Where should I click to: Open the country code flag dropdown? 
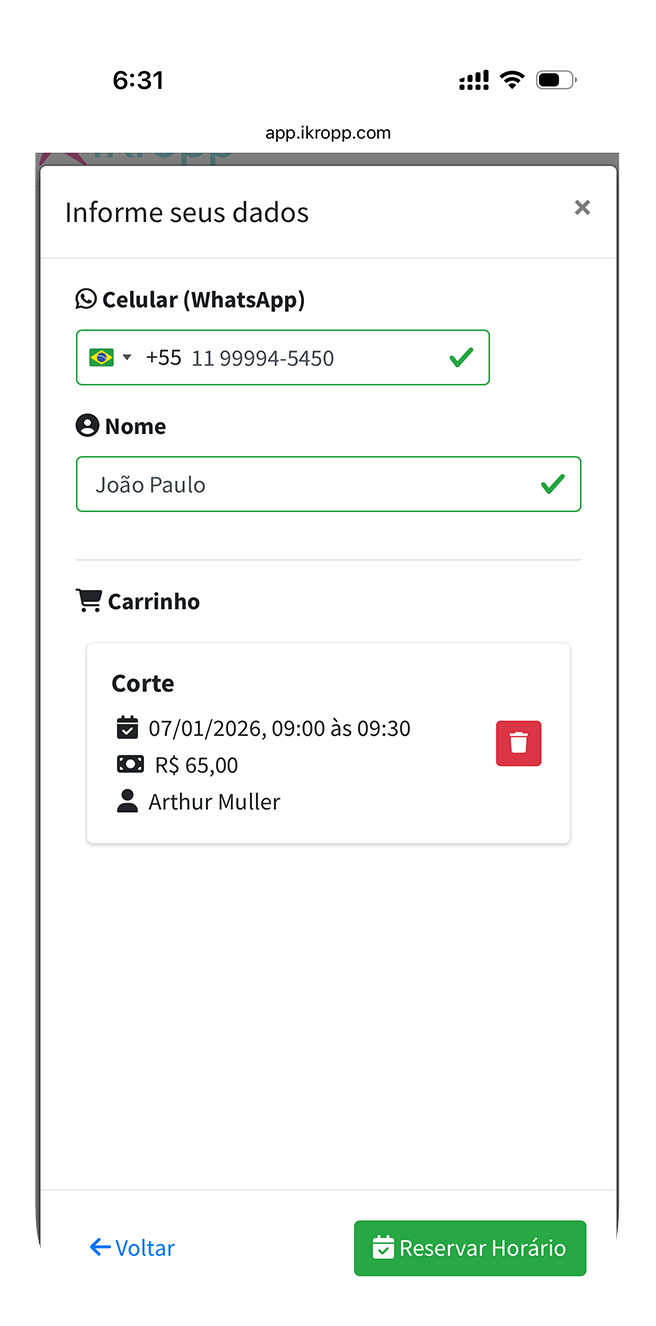(110, 358)
